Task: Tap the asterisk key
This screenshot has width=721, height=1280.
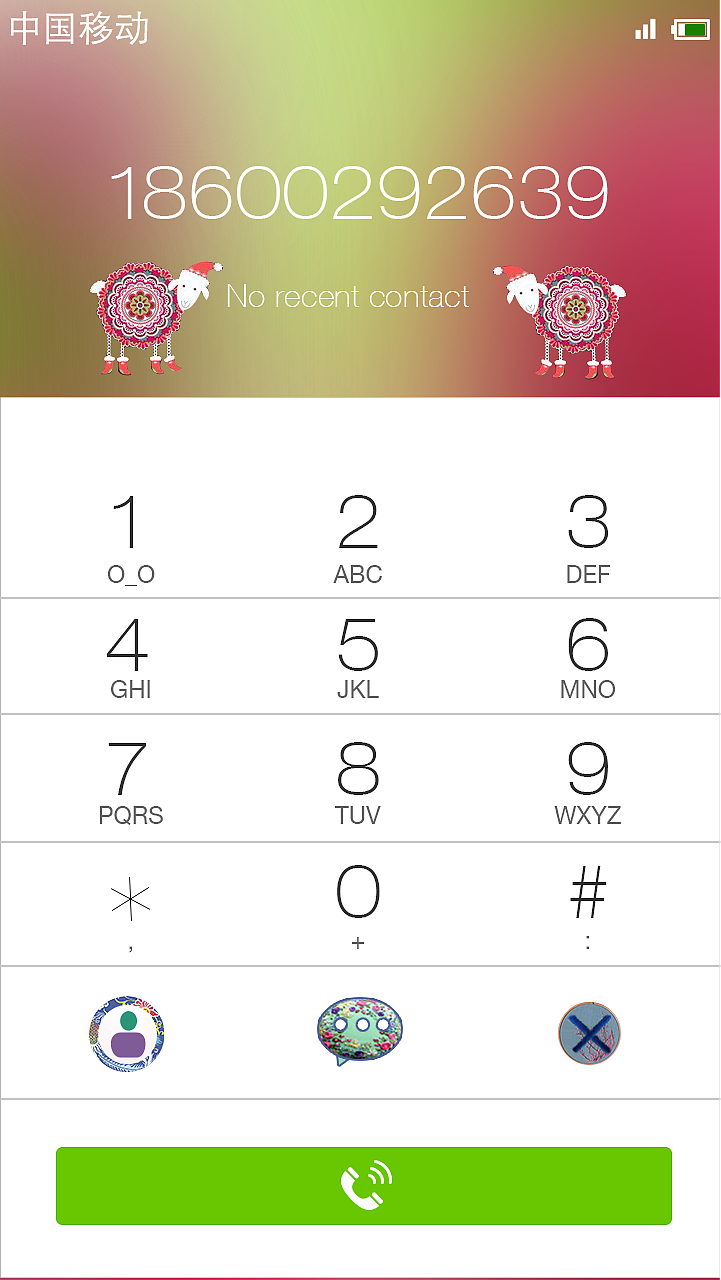Action: pyautogui.click(x=130, y=906)
